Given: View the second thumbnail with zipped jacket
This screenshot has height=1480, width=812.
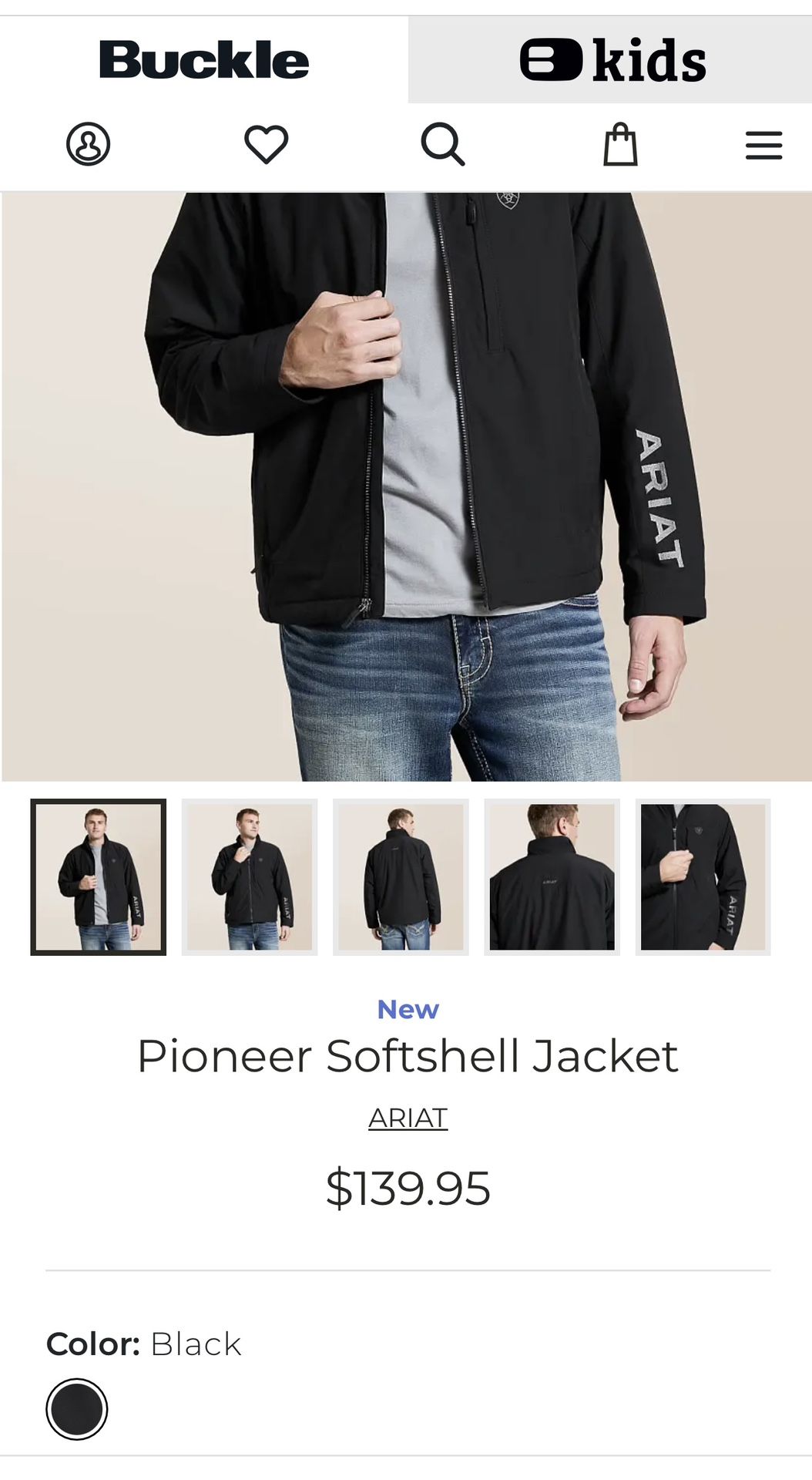Looking at the screenshot, I should pos(250,877).
